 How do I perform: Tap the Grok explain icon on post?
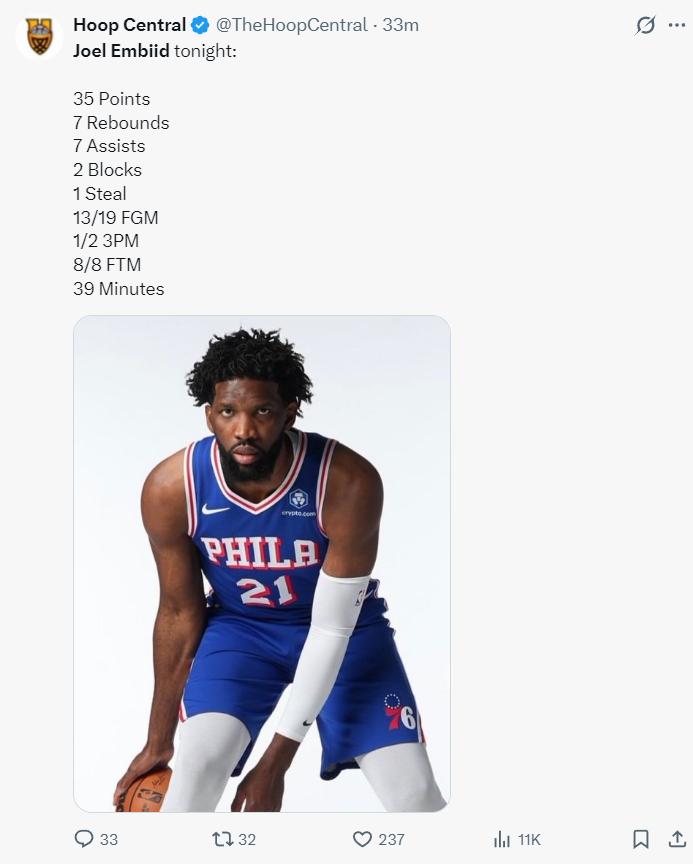coord(645,26)
